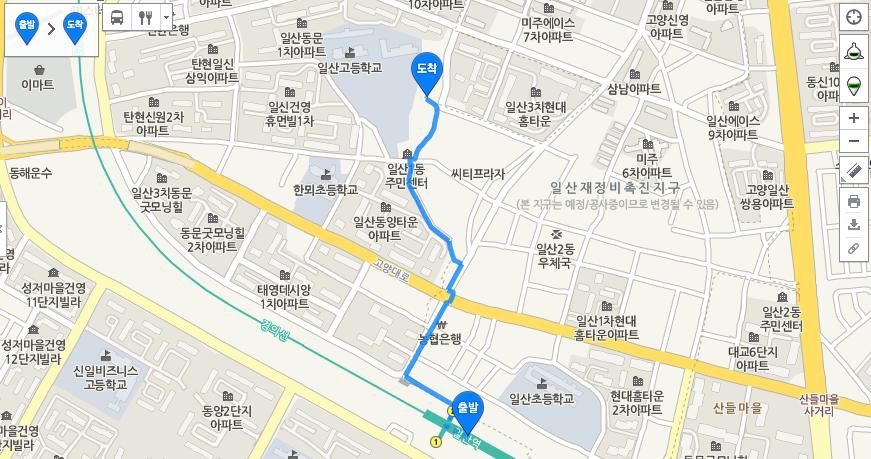Tap the 출발 start marker in the route box
Screen dimensions: 871x459
coord(27,27)
